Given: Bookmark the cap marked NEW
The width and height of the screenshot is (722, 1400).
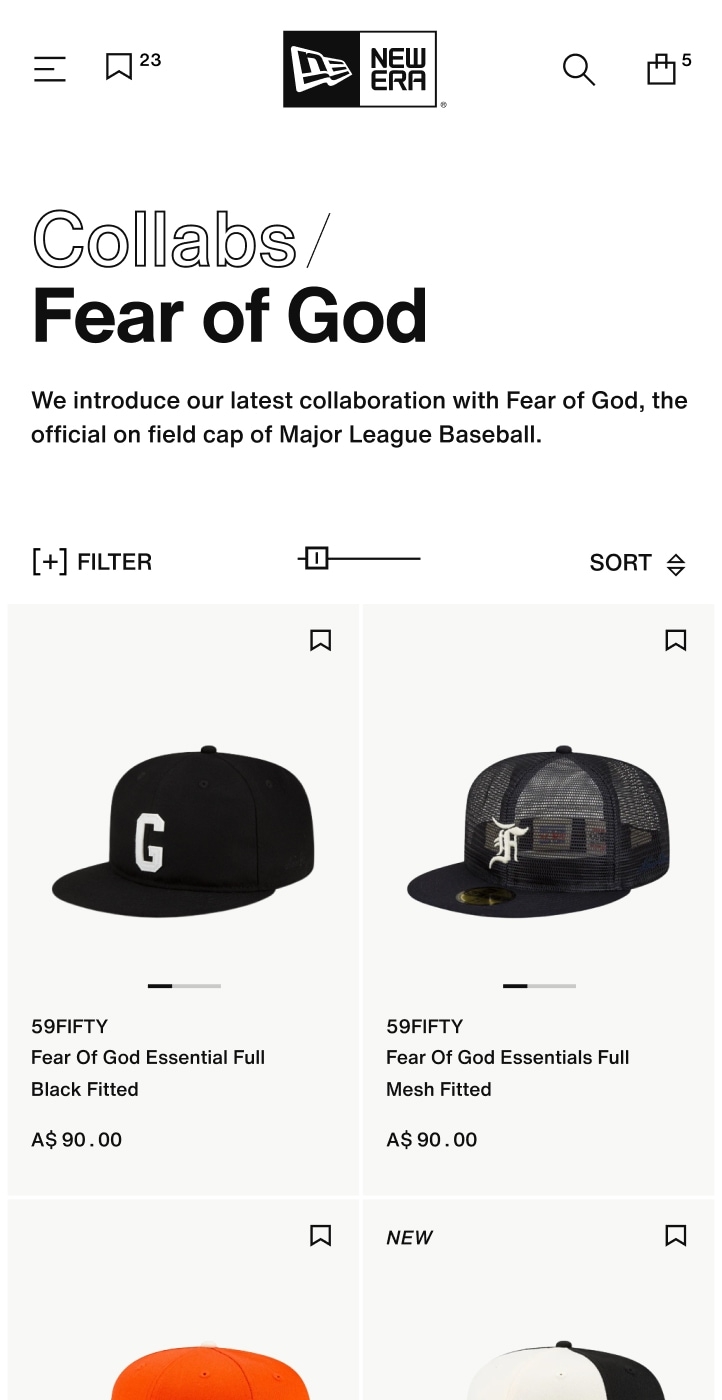Looking at the screenshot, I should pyautogui.click(x=676, y=1236).
